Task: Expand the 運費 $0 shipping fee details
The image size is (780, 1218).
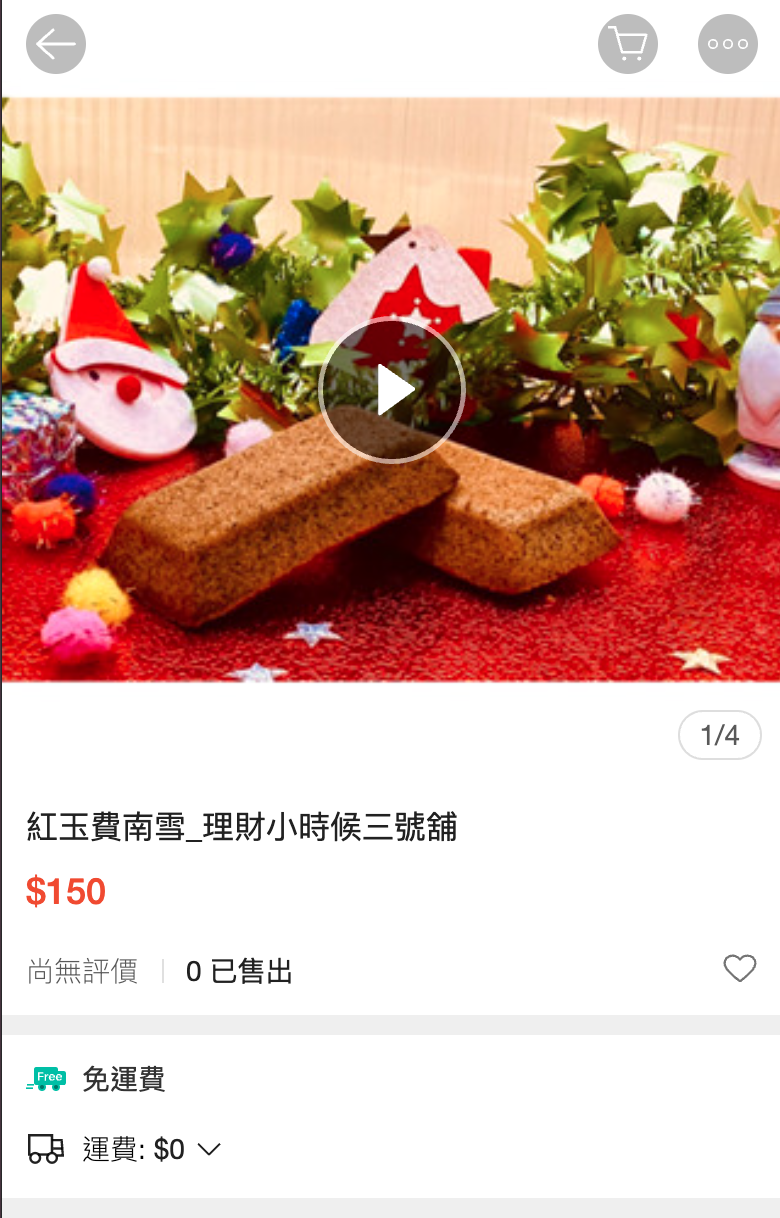Action: tap(208, 1150)
